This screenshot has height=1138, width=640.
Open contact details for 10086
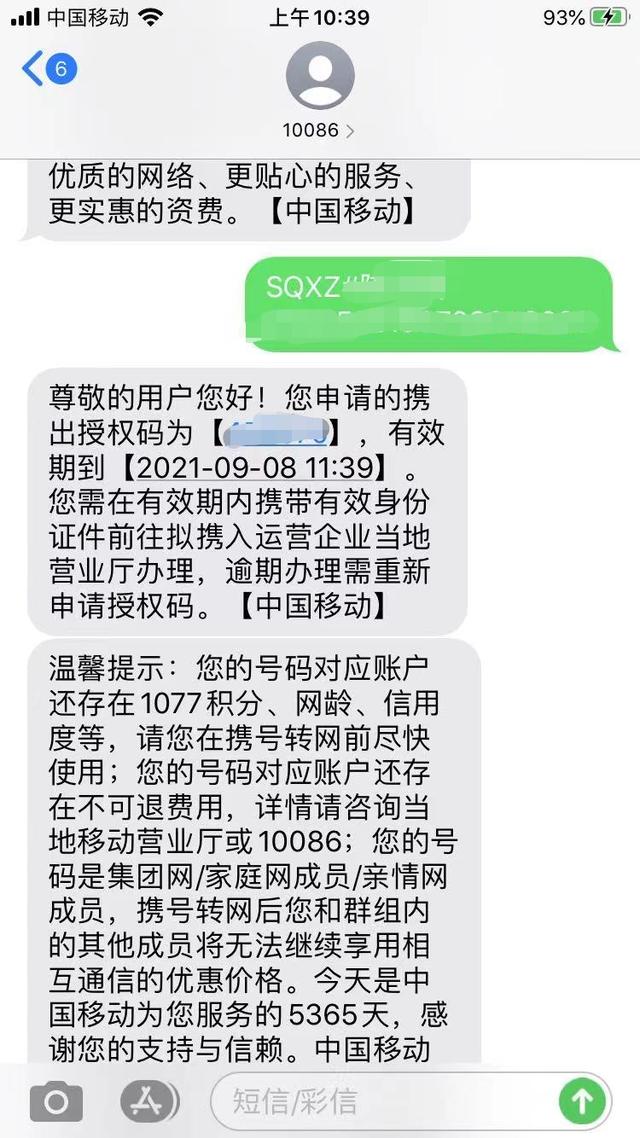(319, 130)
